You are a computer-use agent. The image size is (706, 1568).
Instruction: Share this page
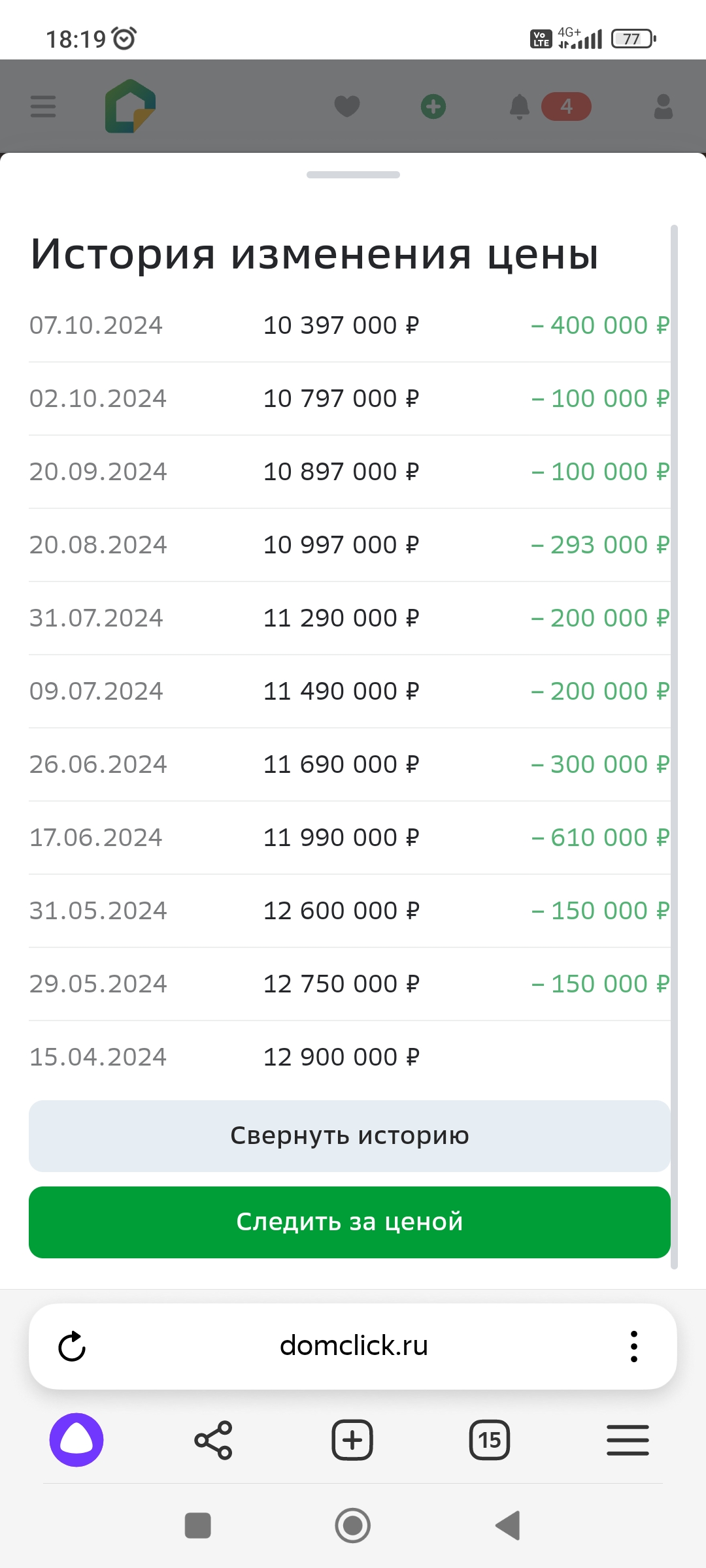pyautogui.click(x=213, y=1440)
